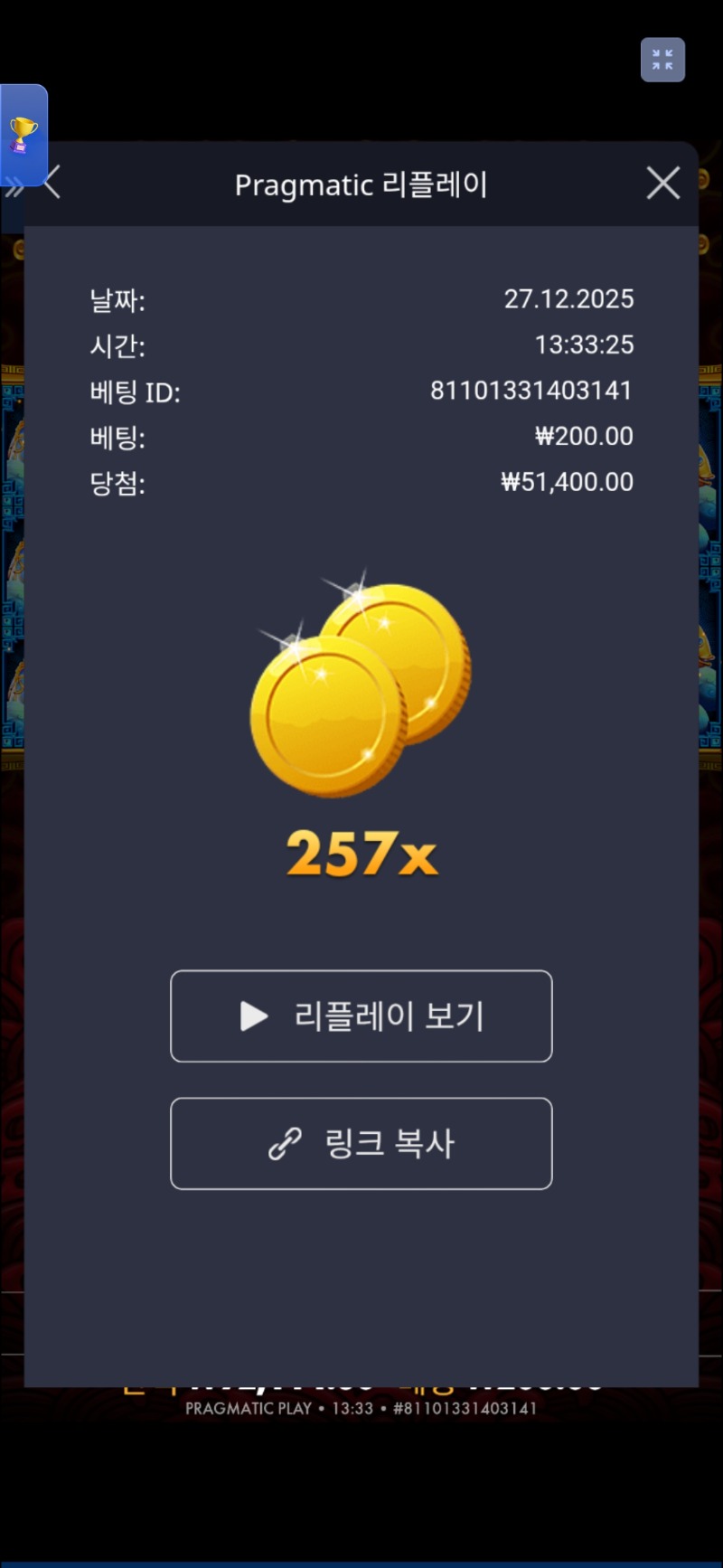The width and height of the screenshot is (723, 1568).
Task: Tap the 리플레이 보기 button
Action: (361, 1016)
